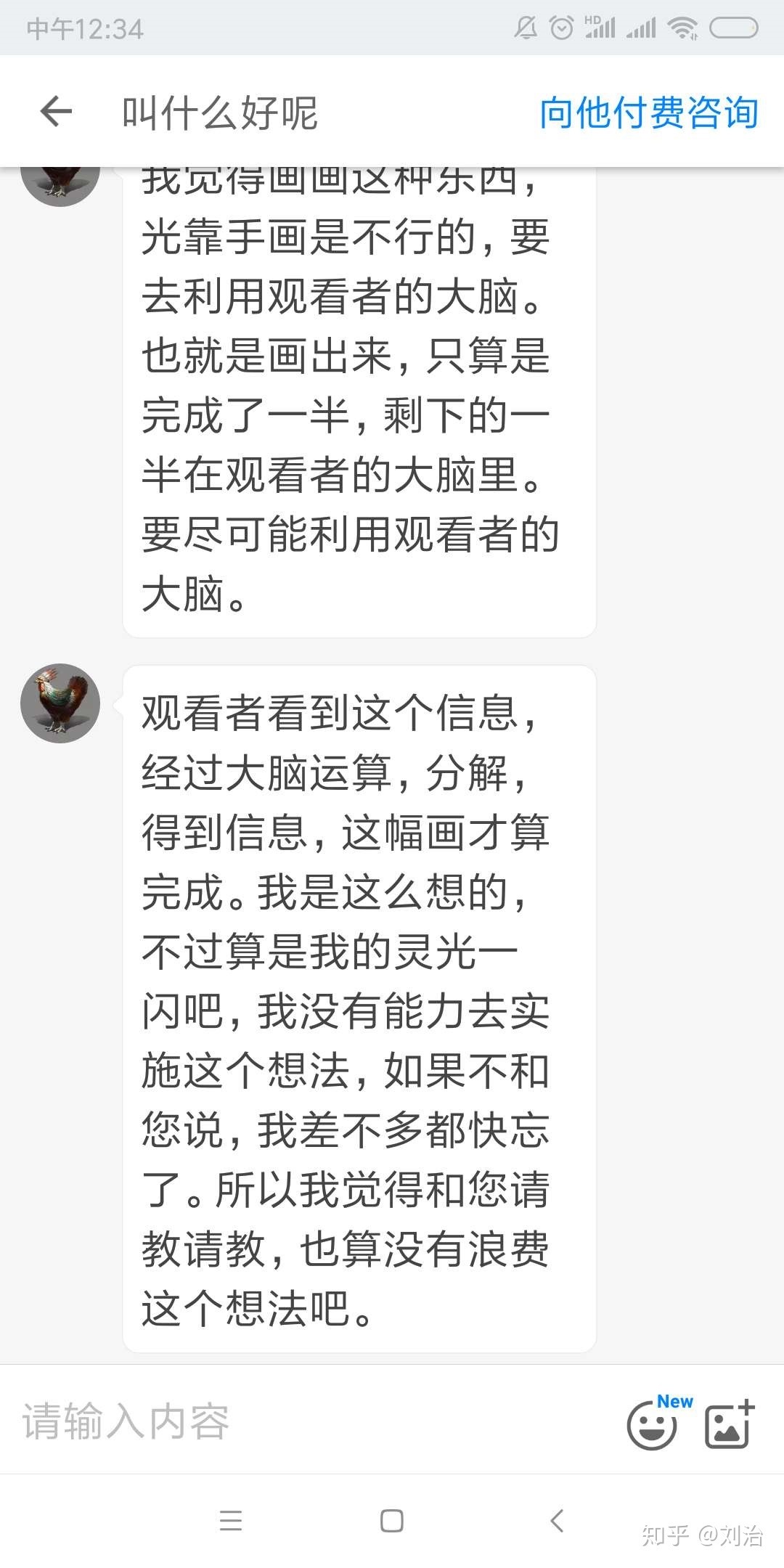This screenshot has width=784, height=1568.
Task: Go back using the top-left arrow
Action: (x=56, y=112)
